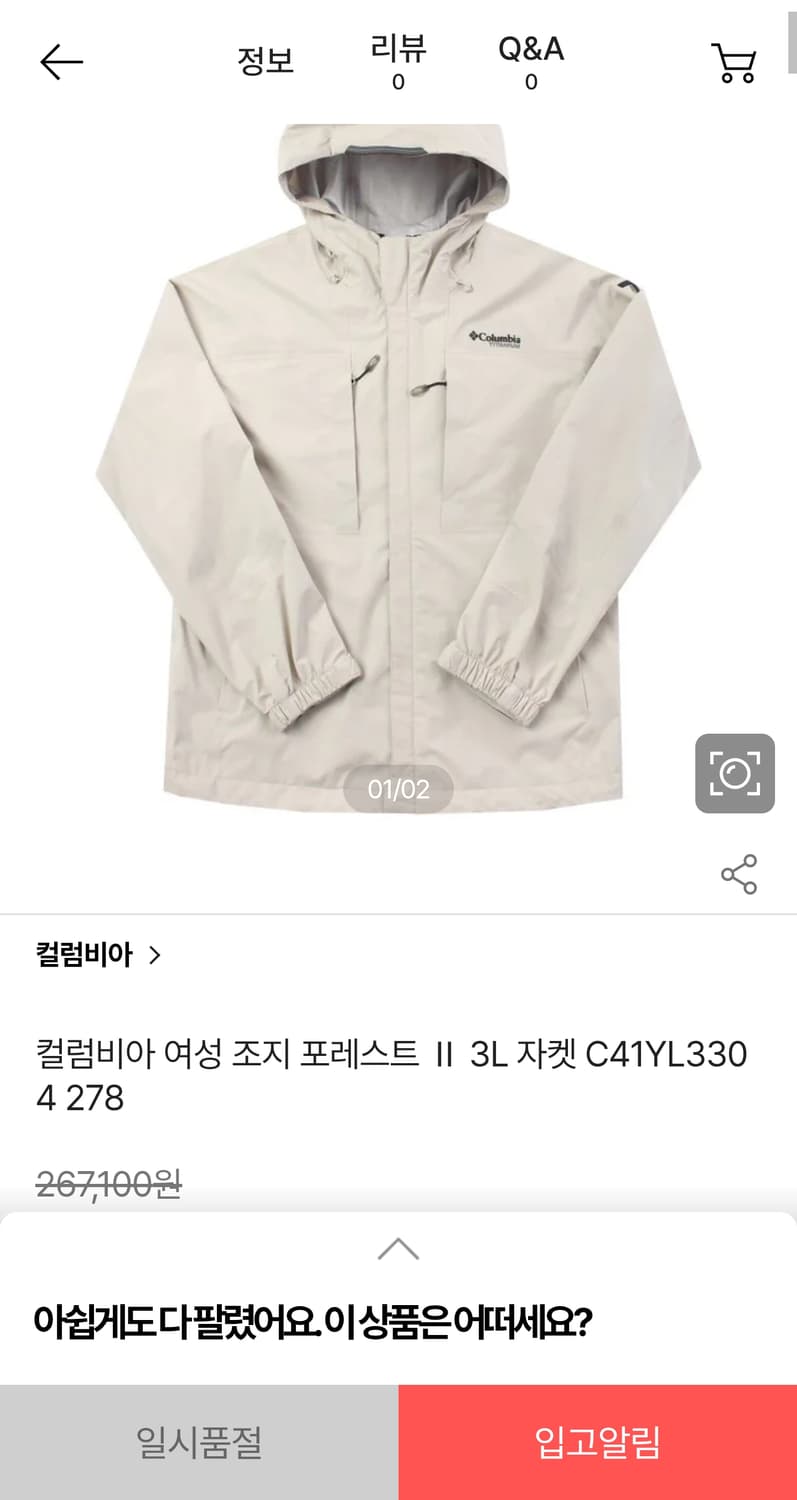Expand the 컬럼비아 brand page chevron

point(155,956)
